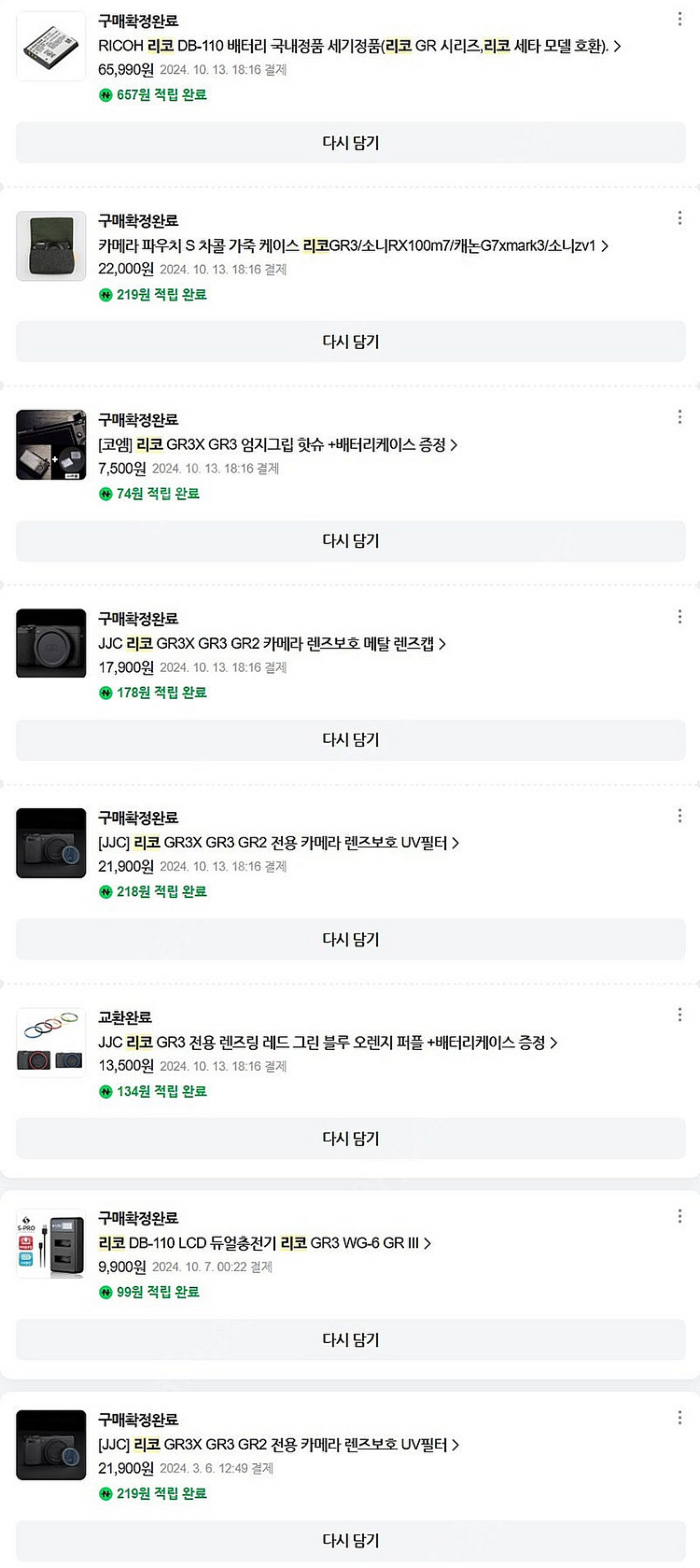Open overflow menu for 17,900원 메탈 렌즈캡 order
Viewport: 700px width, 1568px height.
679,617
